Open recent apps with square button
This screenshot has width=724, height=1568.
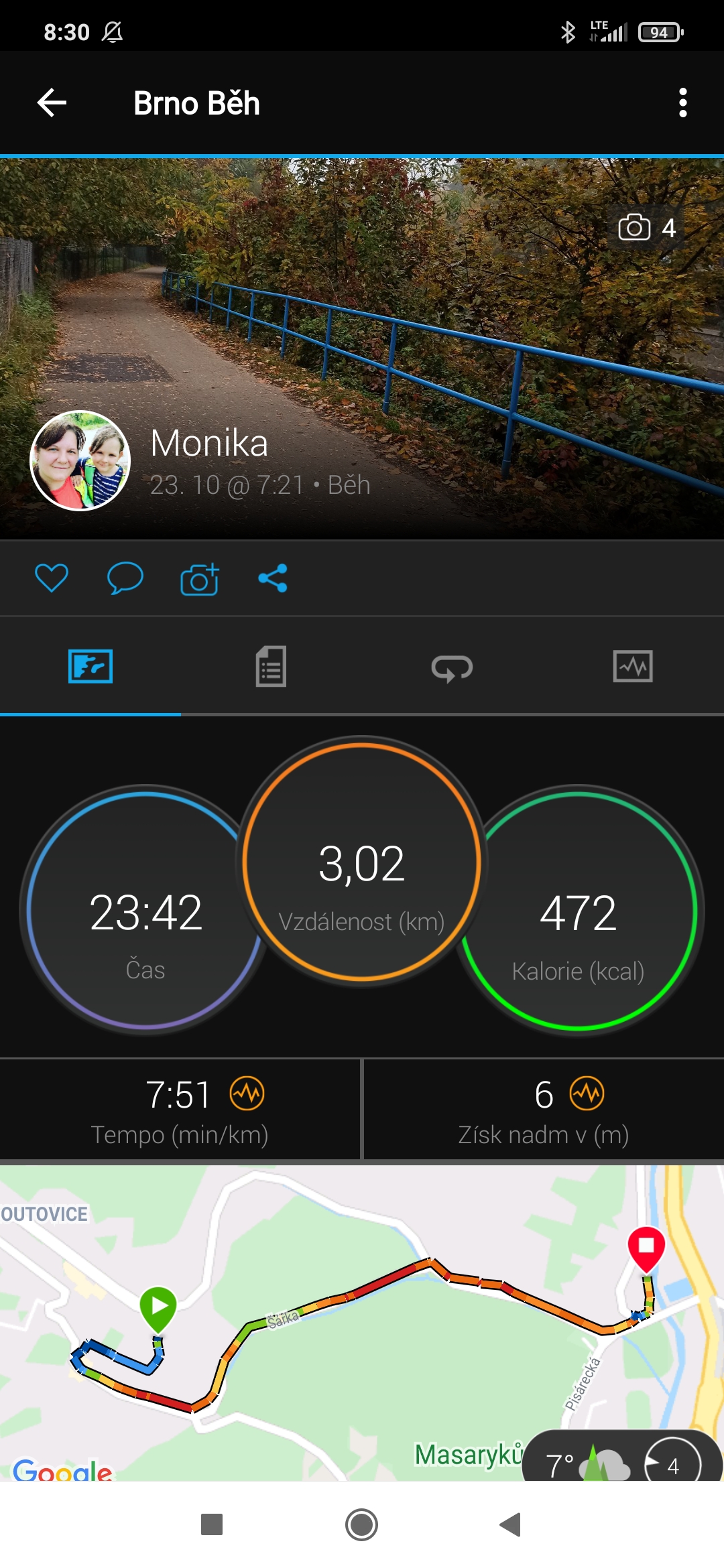212,1525
